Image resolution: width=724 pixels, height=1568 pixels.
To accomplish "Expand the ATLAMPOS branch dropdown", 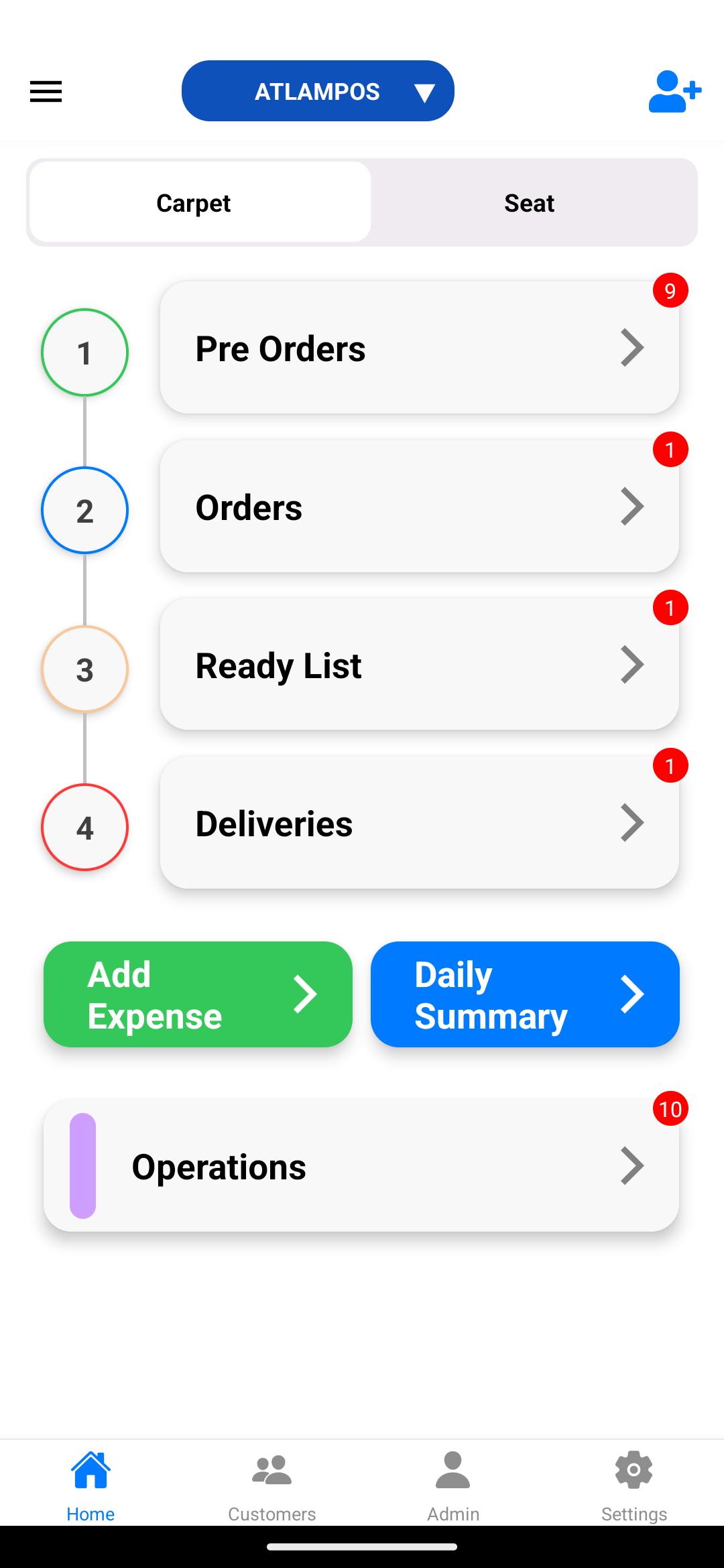I will coord(318,91).
